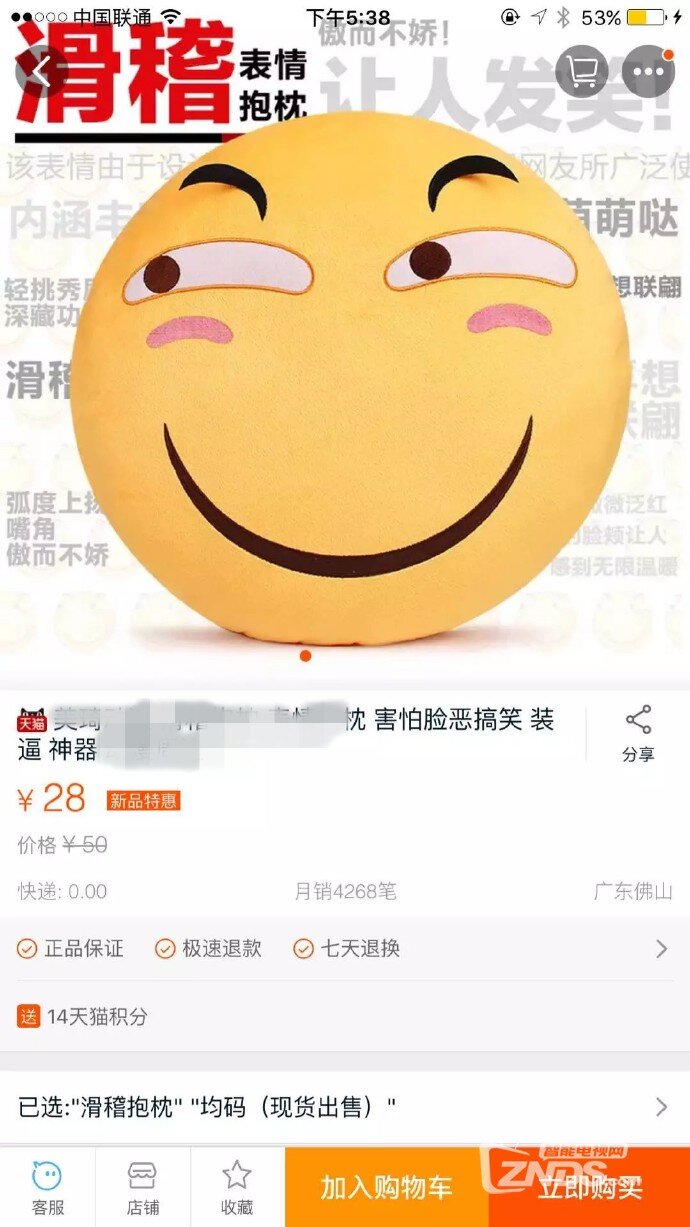
Task: Share this product via 分享
Action: point(638,734)
